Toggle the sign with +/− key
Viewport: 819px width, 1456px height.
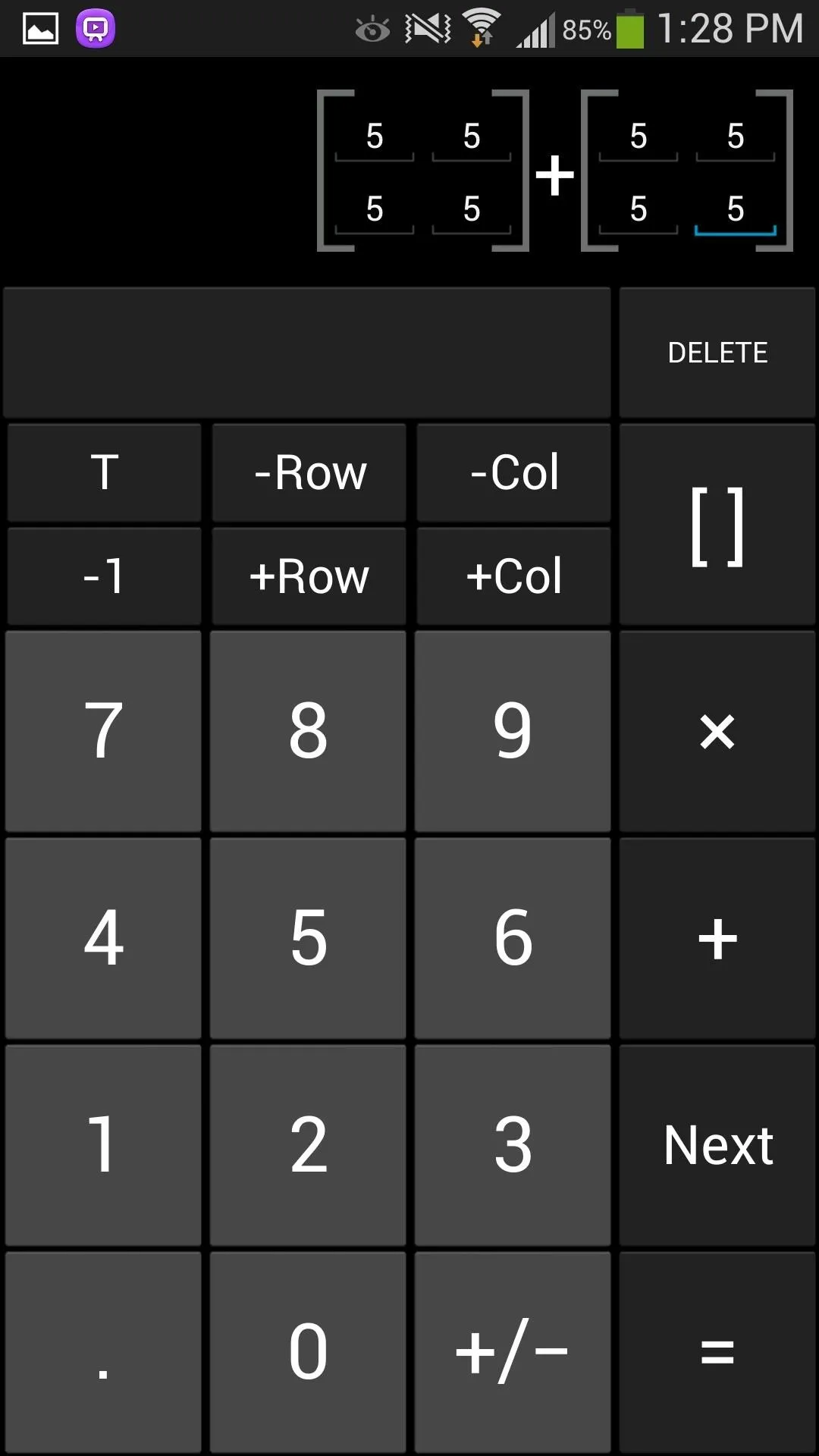513,1352
